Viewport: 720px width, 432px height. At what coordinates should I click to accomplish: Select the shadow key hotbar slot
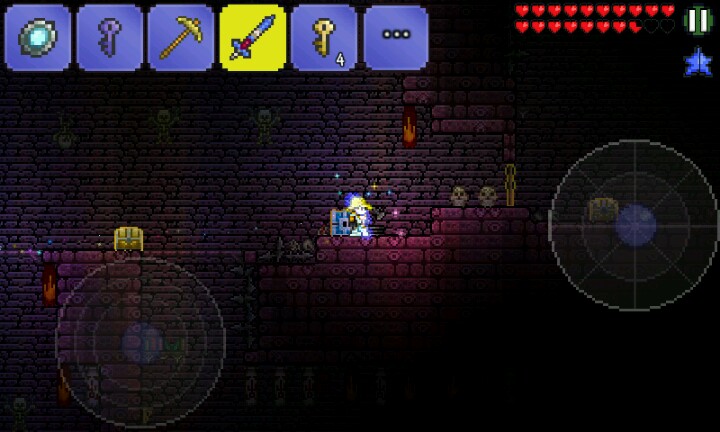pyautogui.click(x=109, y=37)
